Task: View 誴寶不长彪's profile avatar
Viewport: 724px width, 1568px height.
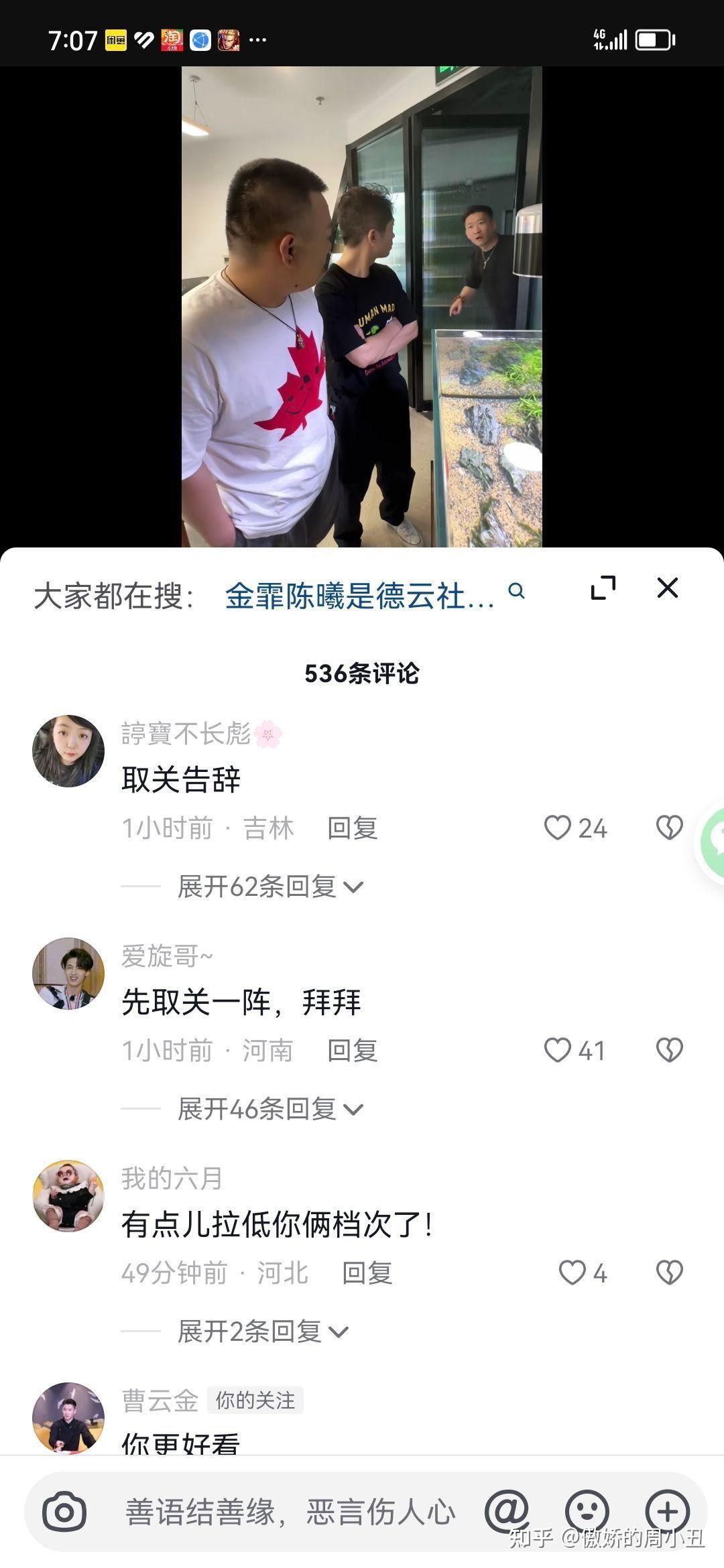Action: (x=68, y=751)
